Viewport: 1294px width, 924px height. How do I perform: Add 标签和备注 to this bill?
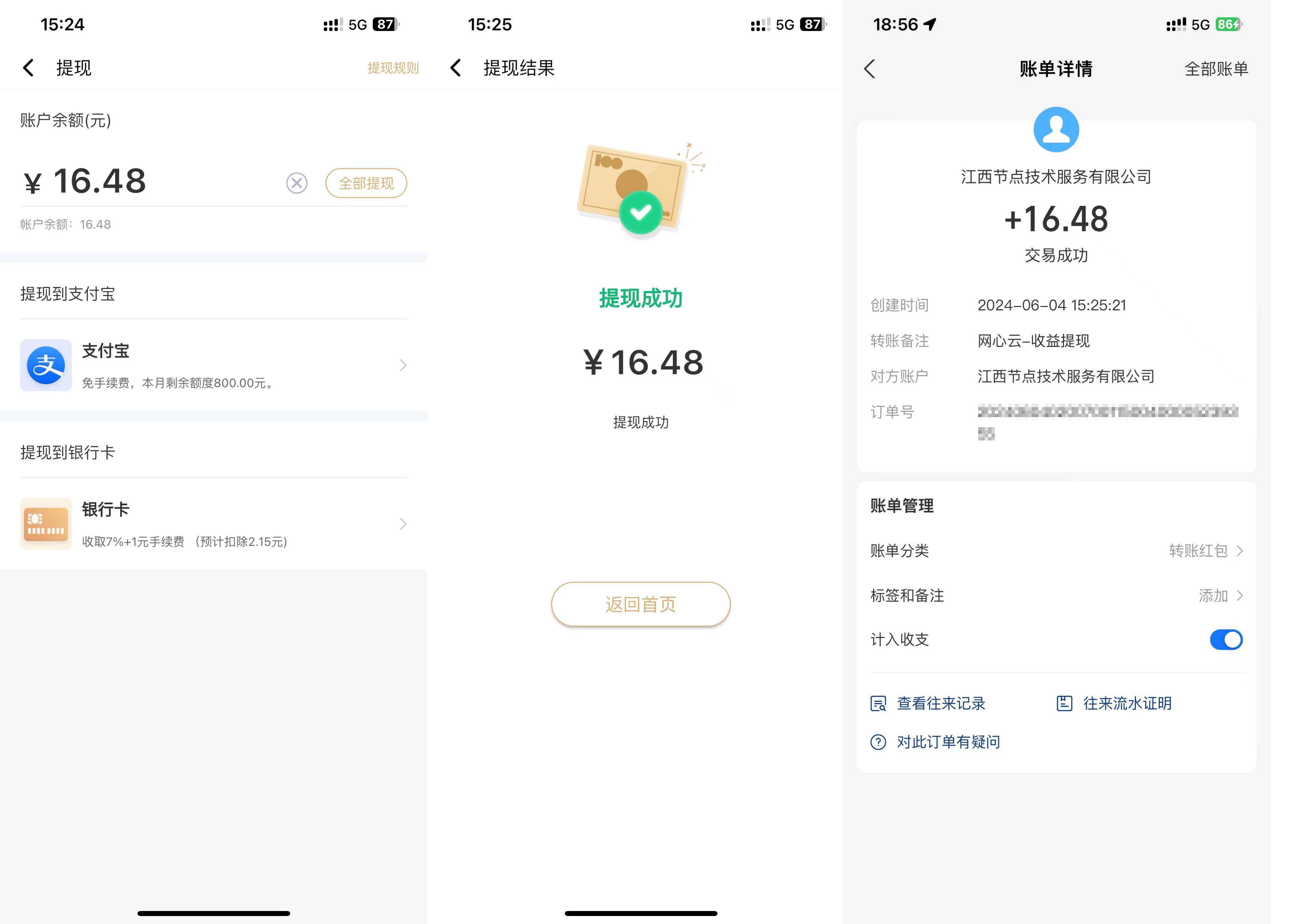click(1220, 596)
